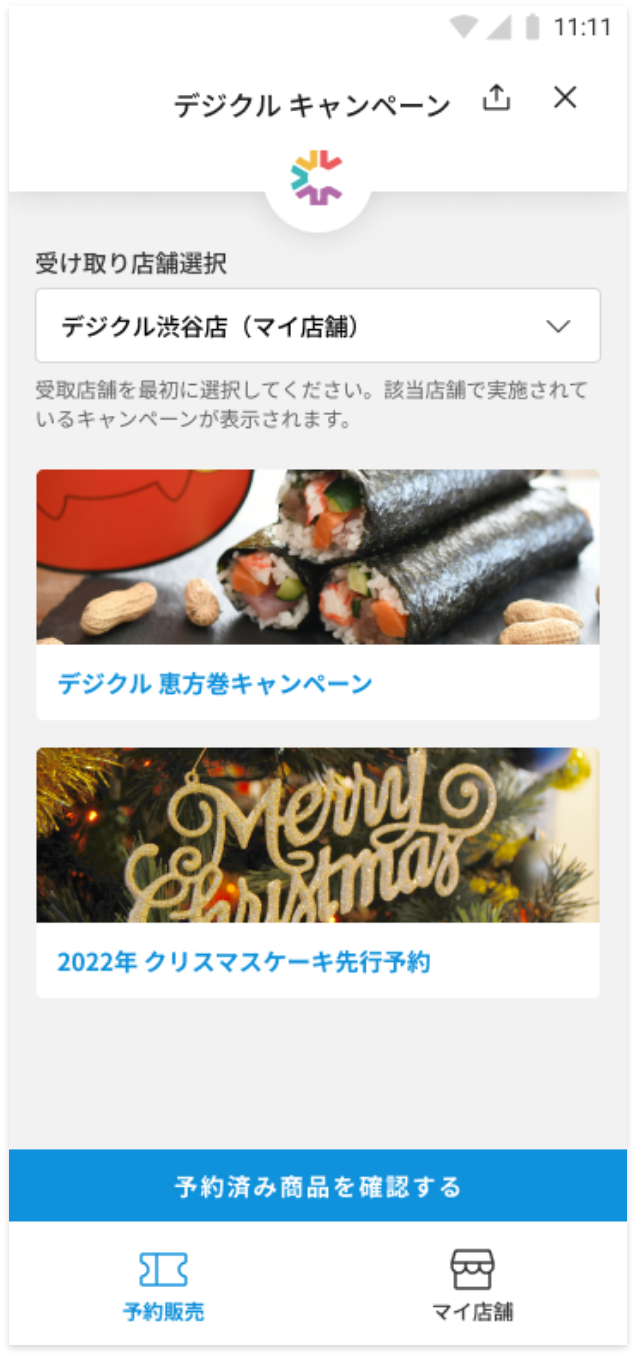Close the campaign screen
The width and height of the screenshot is (636, 1357).
point(565,98)
